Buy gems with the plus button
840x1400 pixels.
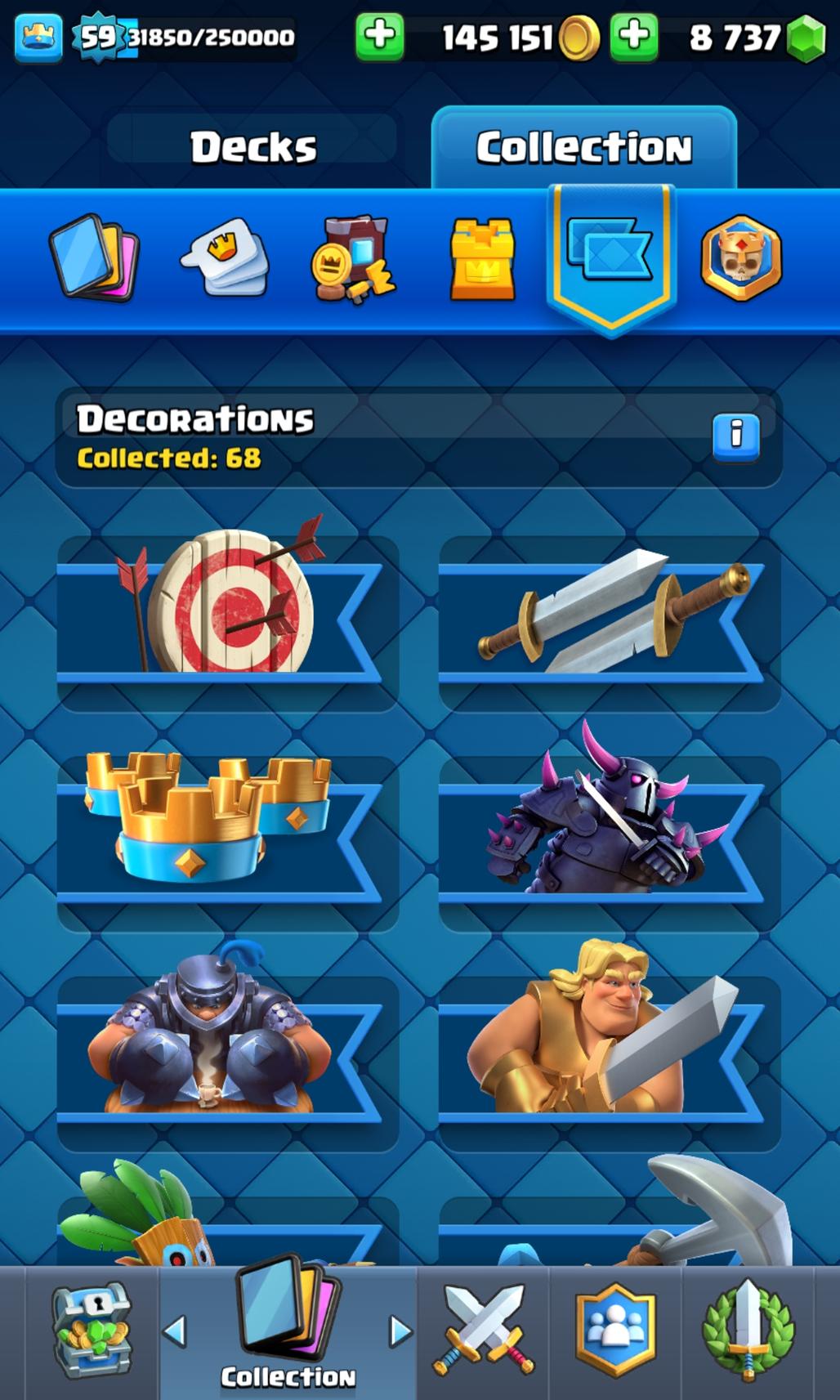tap(634, 37)
